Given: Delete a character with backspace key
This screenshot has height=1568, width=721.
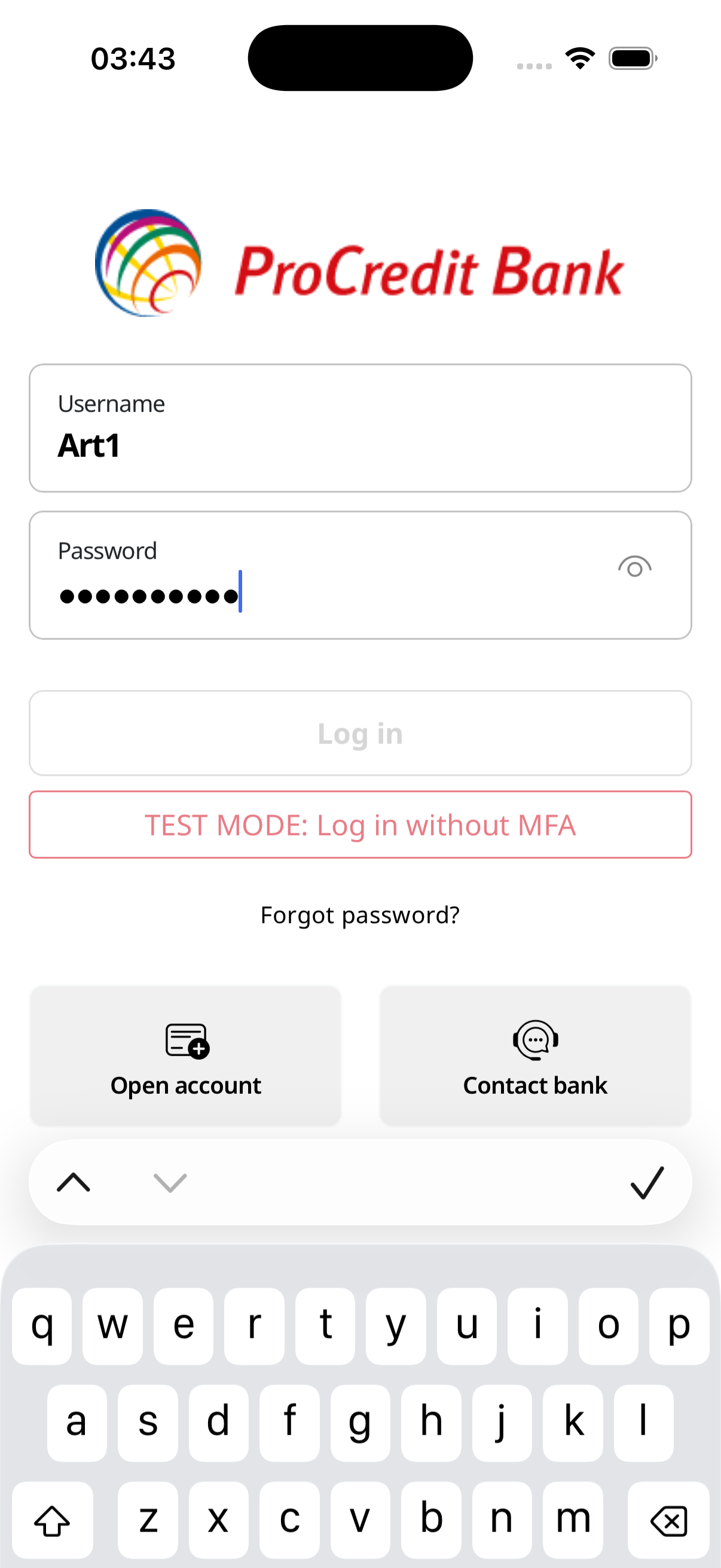Looking at the screenshot, I should (x=668, y=1521).
